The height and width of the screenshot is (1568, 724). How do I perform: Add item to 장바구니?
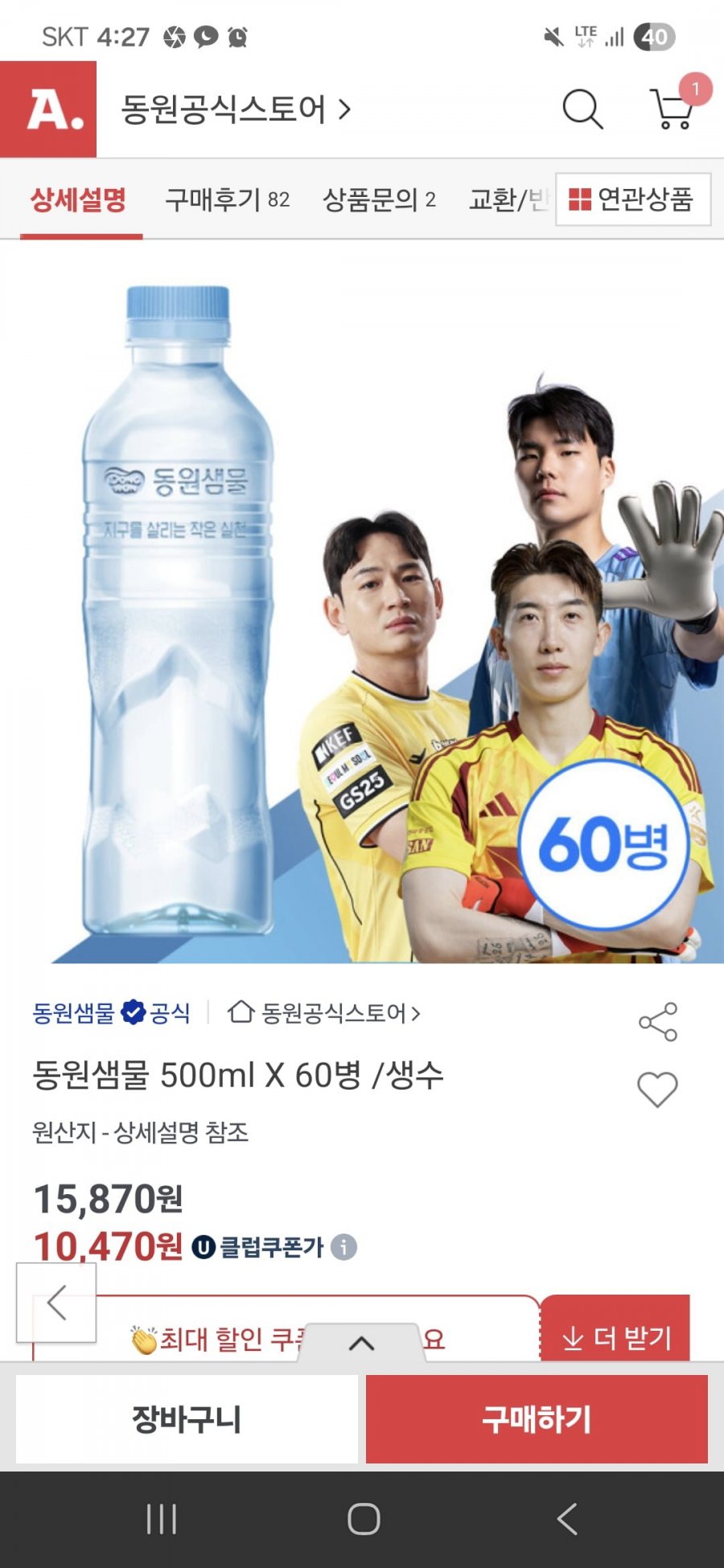tap(187, 1419)
